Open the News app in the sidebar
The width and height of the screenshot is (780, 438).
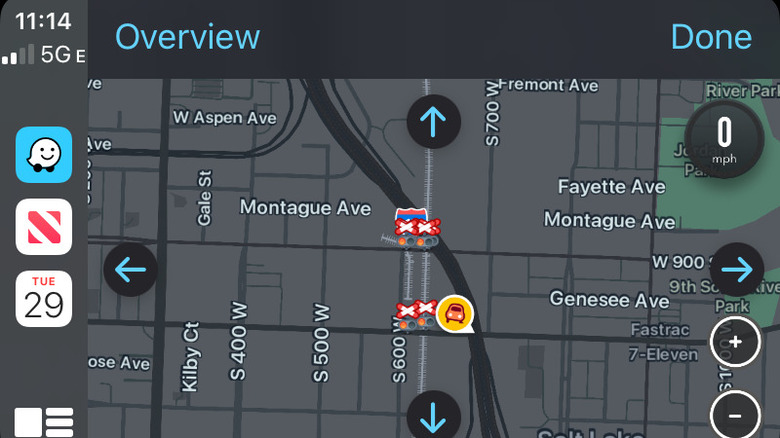[x=44, y=227]
